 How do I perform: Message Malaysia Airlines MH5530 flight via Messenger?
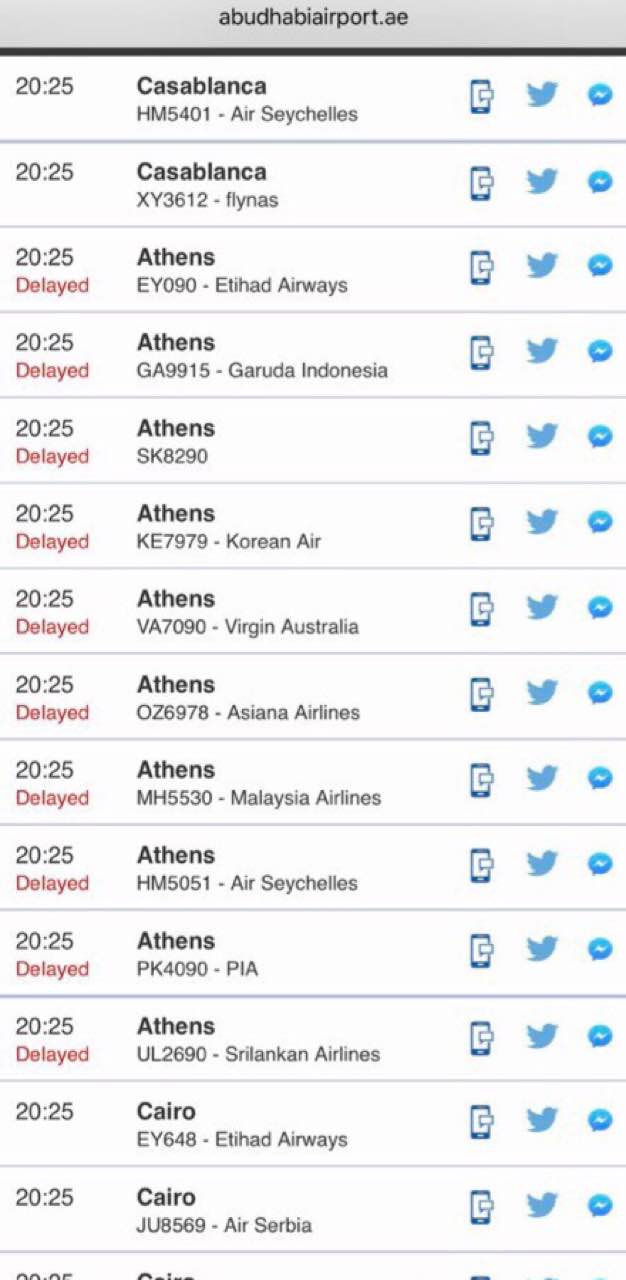pos(600,778)
